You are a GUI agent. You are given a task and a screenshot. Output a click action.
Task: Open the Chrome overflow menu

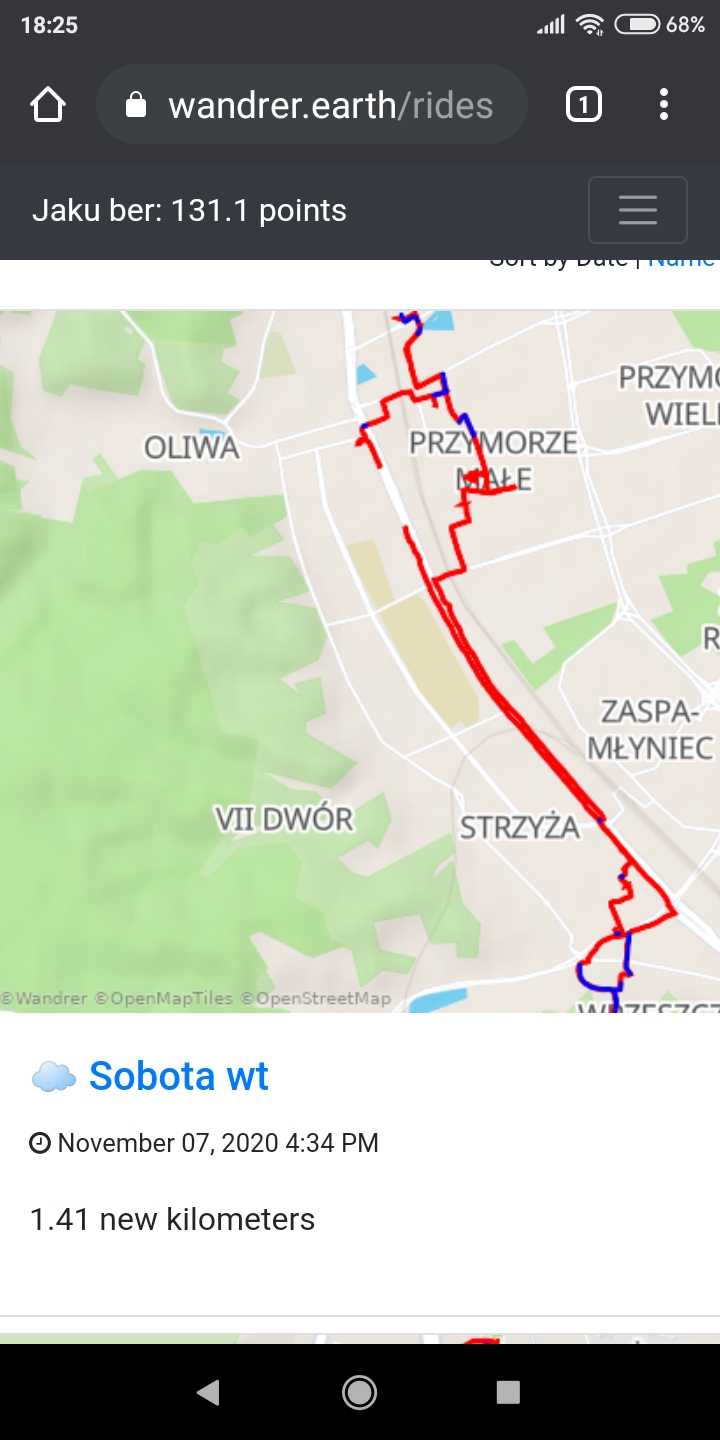coord(664,105)
